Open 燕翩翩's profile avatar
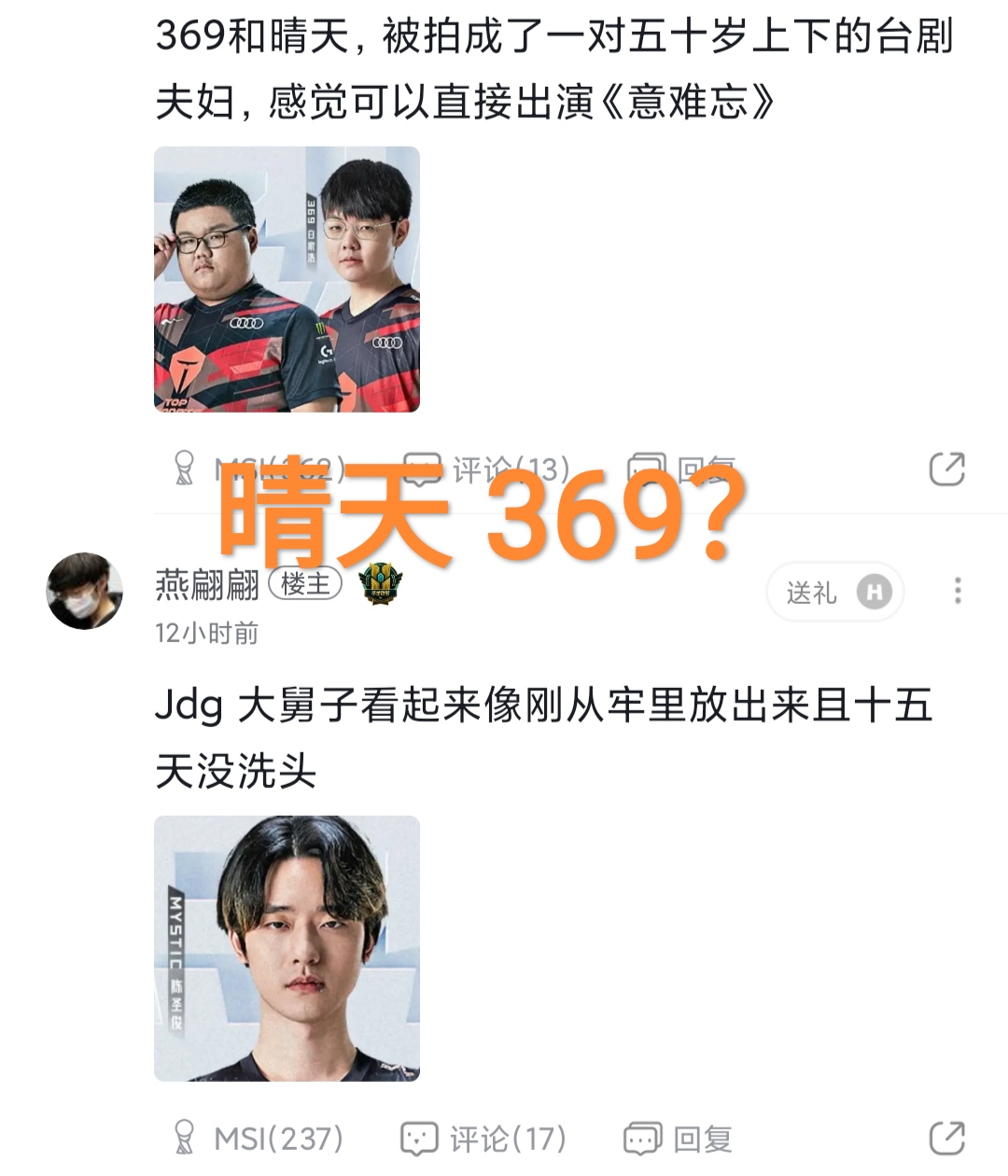This screenshot has width=1008, height=1176. click(85, 591)
